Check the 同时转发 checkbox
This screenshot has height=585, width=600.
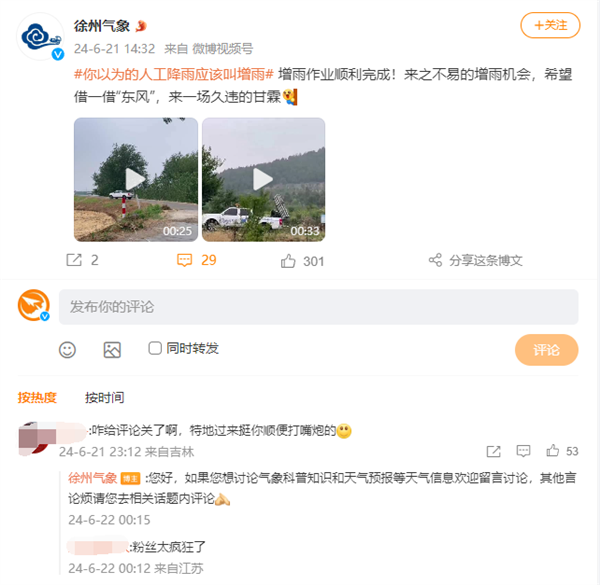coord(155,348)
